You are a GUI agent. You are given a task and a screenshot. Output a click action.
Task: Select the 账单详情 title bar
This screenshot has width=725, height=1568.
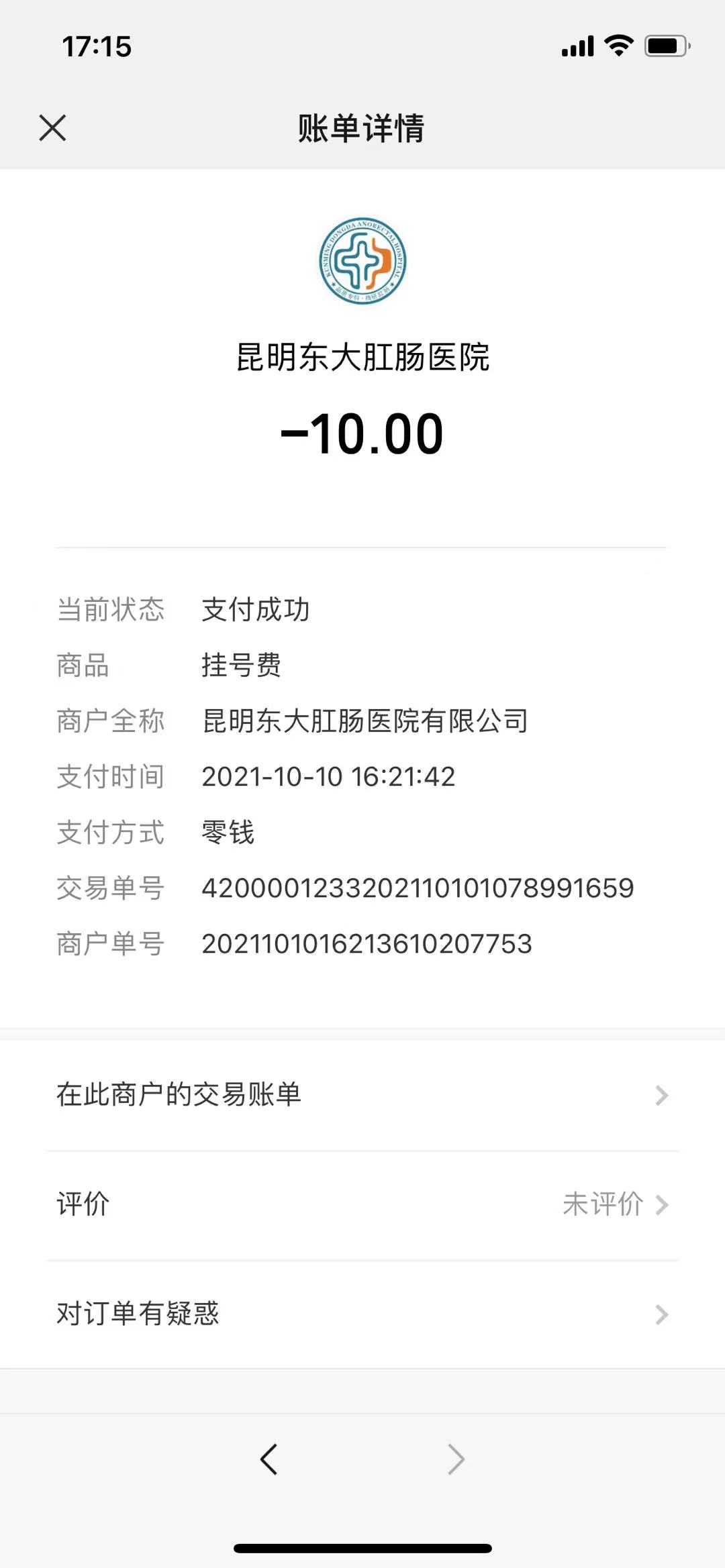pyautogui.click(x=362, y=129)
